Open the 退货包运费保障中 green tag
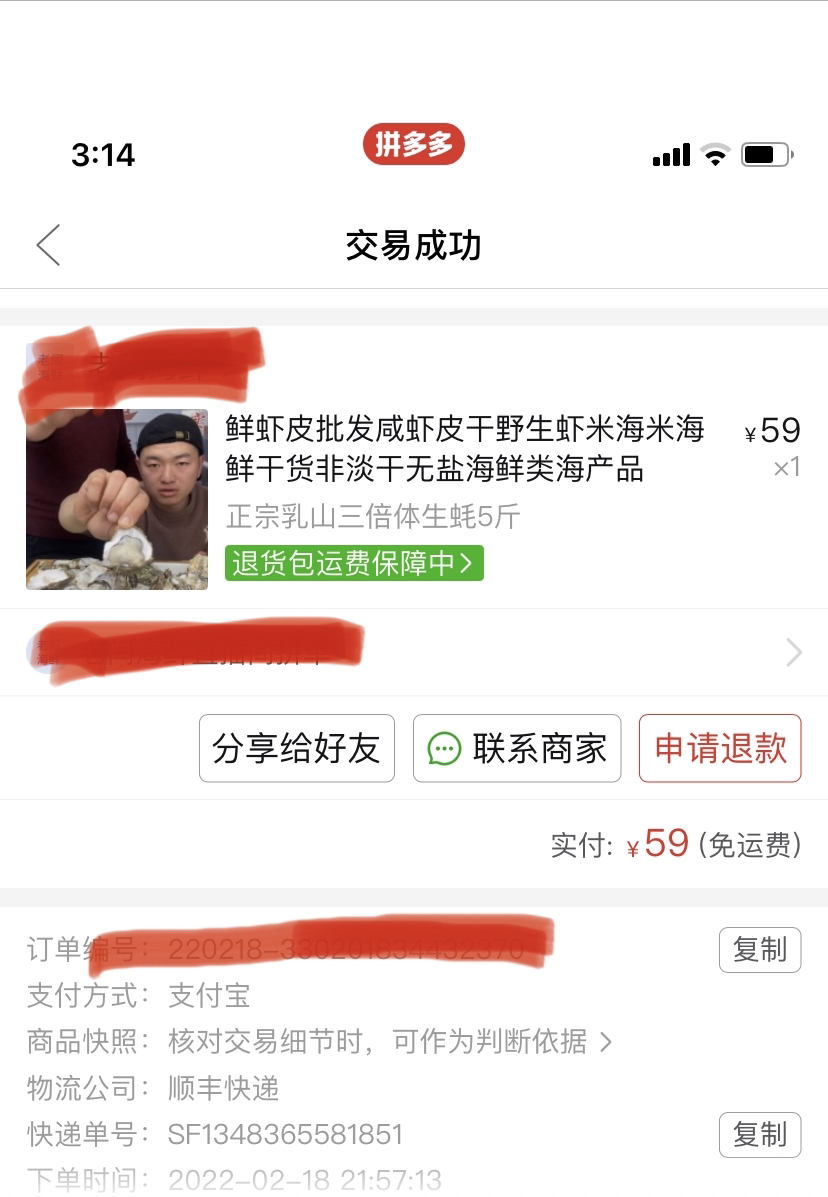 point(354,563)
